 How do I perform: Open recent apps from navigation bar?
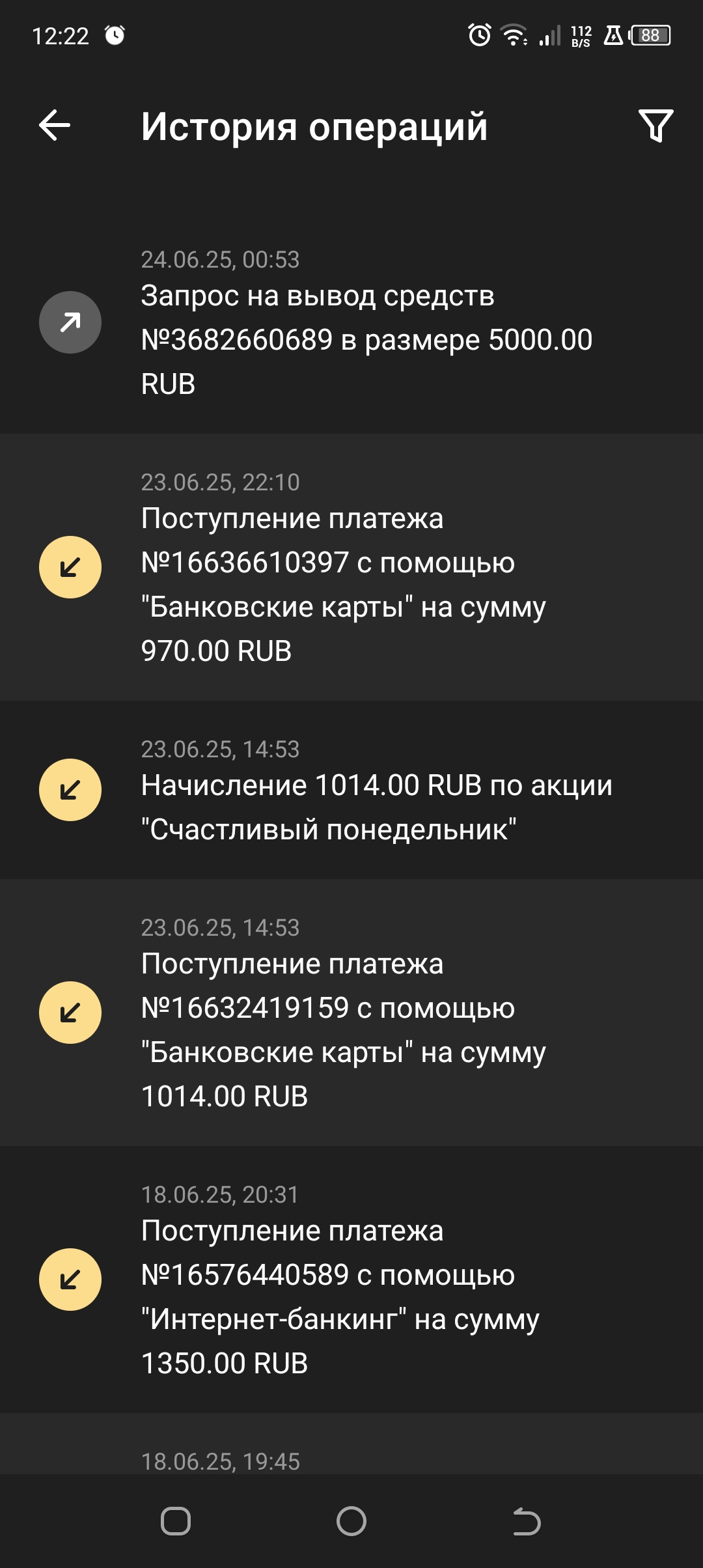tap(176, 1522)
